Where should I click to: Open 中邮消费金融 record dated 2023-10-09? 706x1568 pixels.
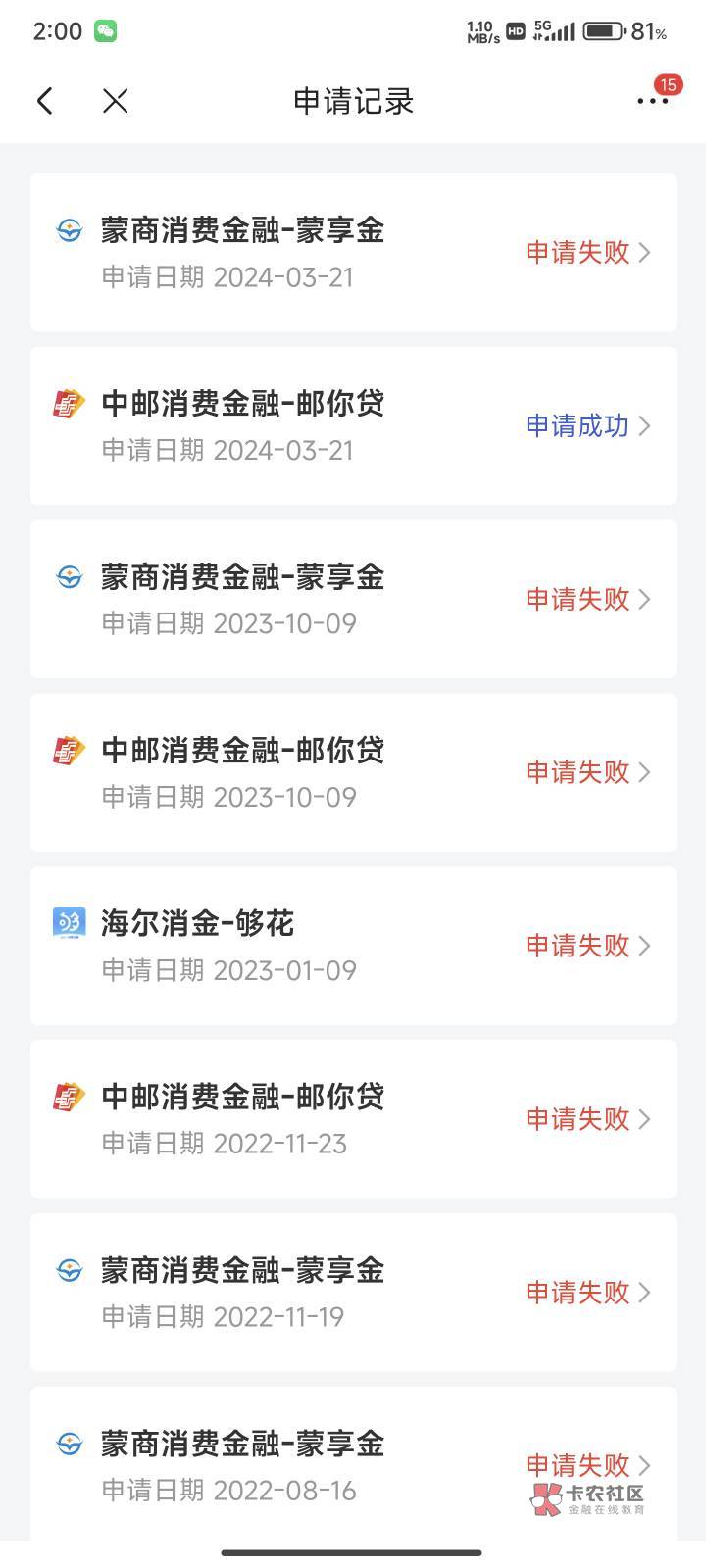tap(353, 772)
